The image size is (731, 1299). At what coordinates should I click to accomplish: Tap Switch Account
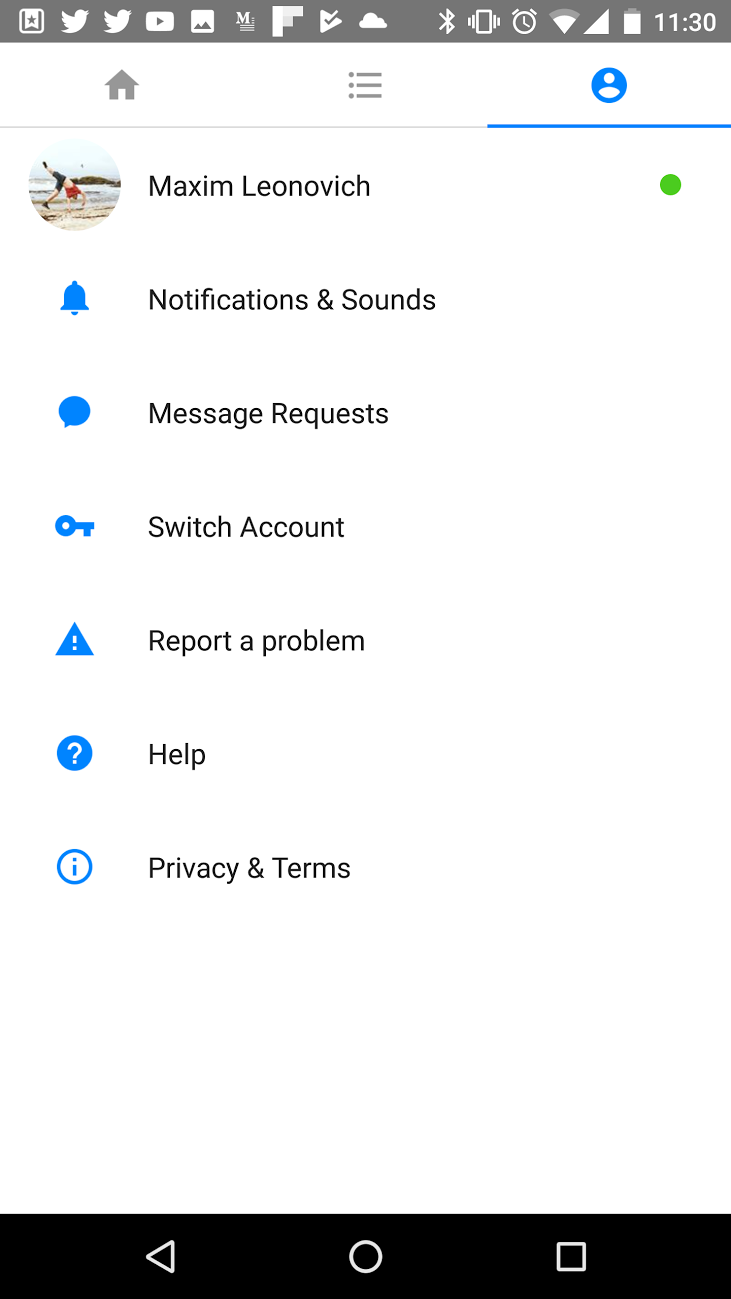pos(246,527)
